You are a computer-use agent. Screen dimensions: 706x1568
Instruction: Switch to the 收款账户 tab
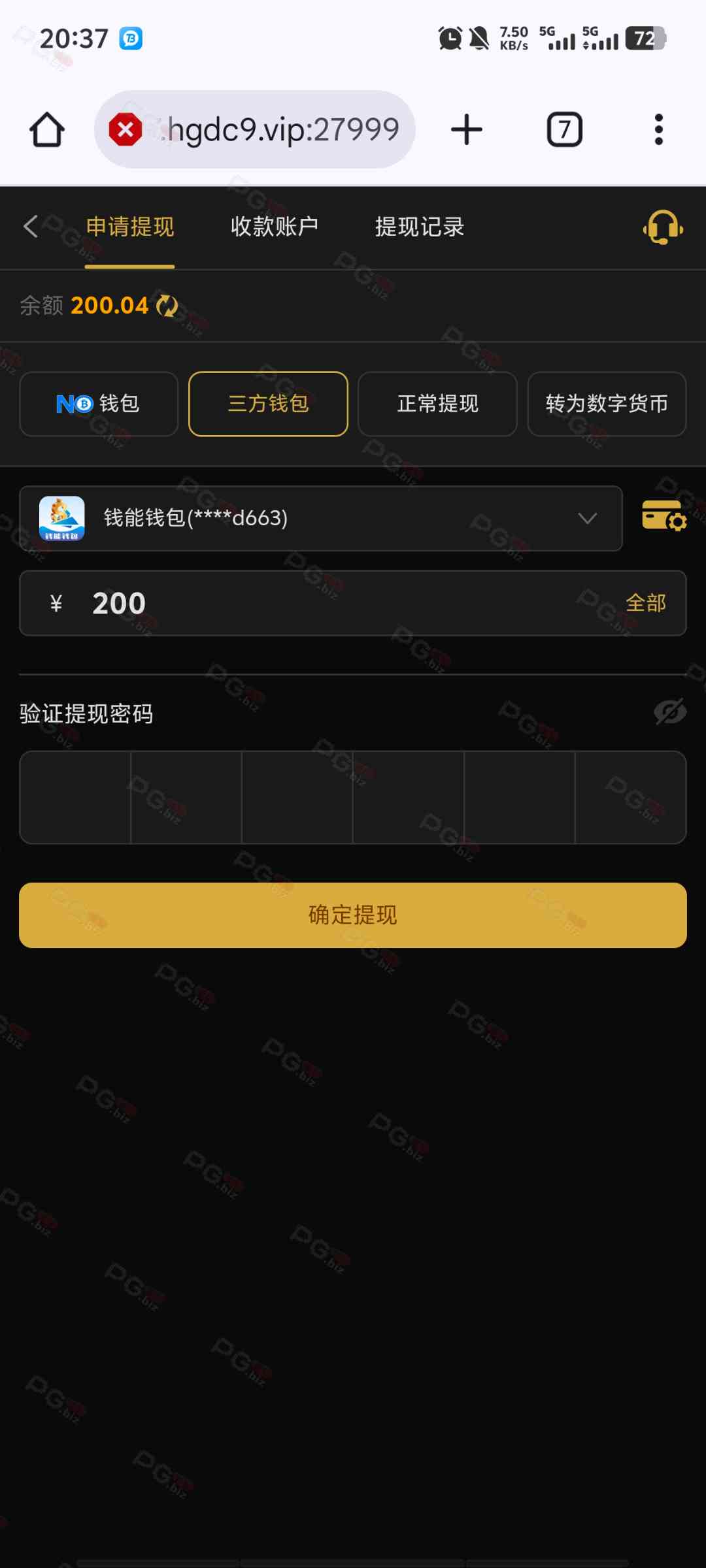click(275, 227)
